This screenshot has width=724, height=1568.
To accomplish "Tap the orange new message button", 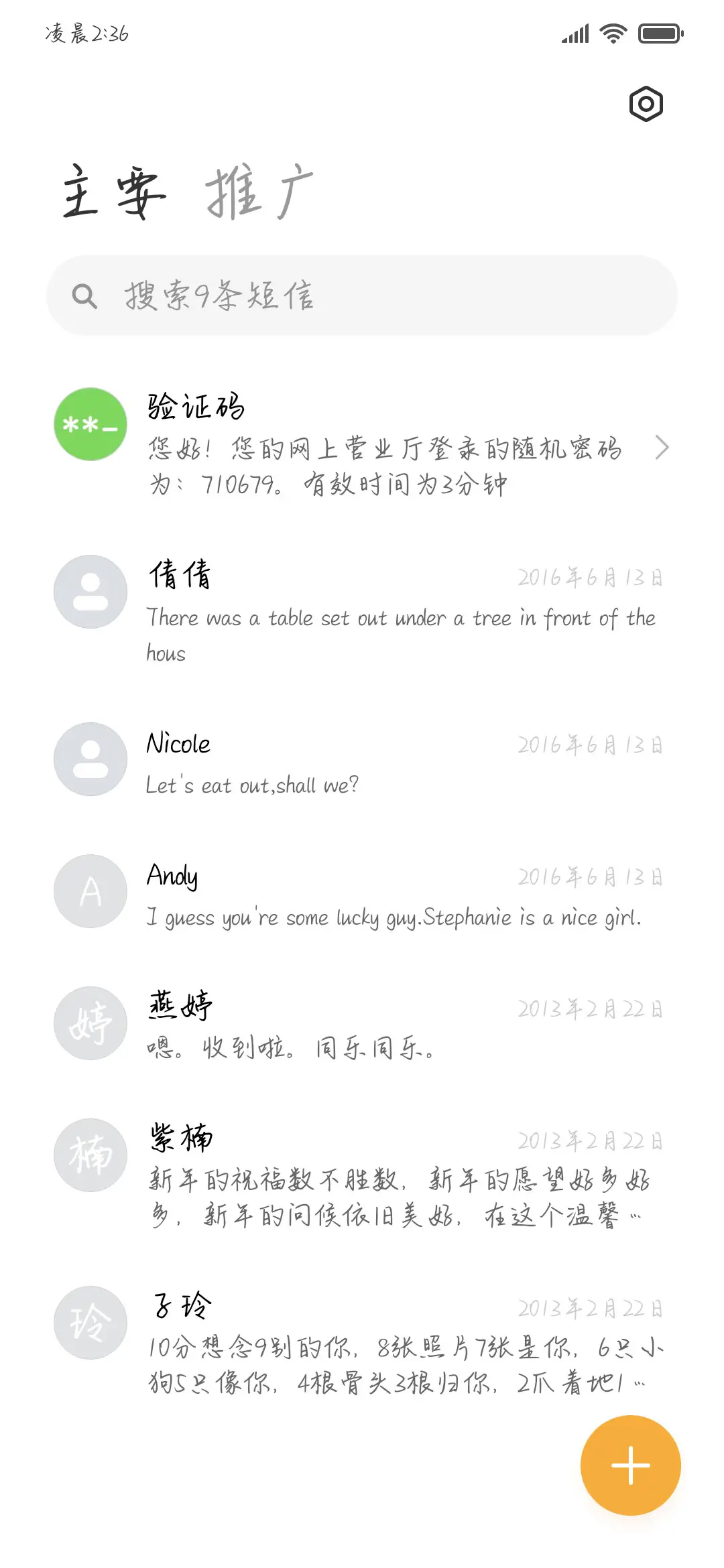I will click(629, 1465).
